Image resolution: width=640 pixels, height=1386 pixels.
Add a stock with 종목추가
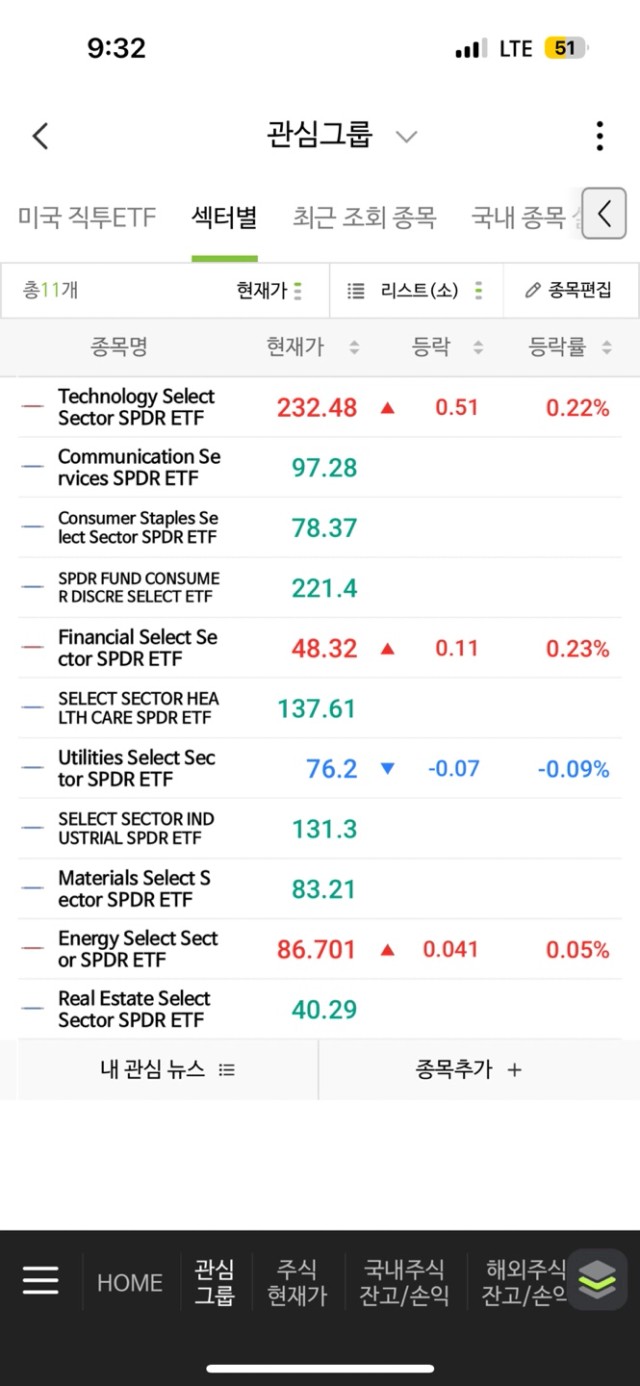[x=469, y=1070]
